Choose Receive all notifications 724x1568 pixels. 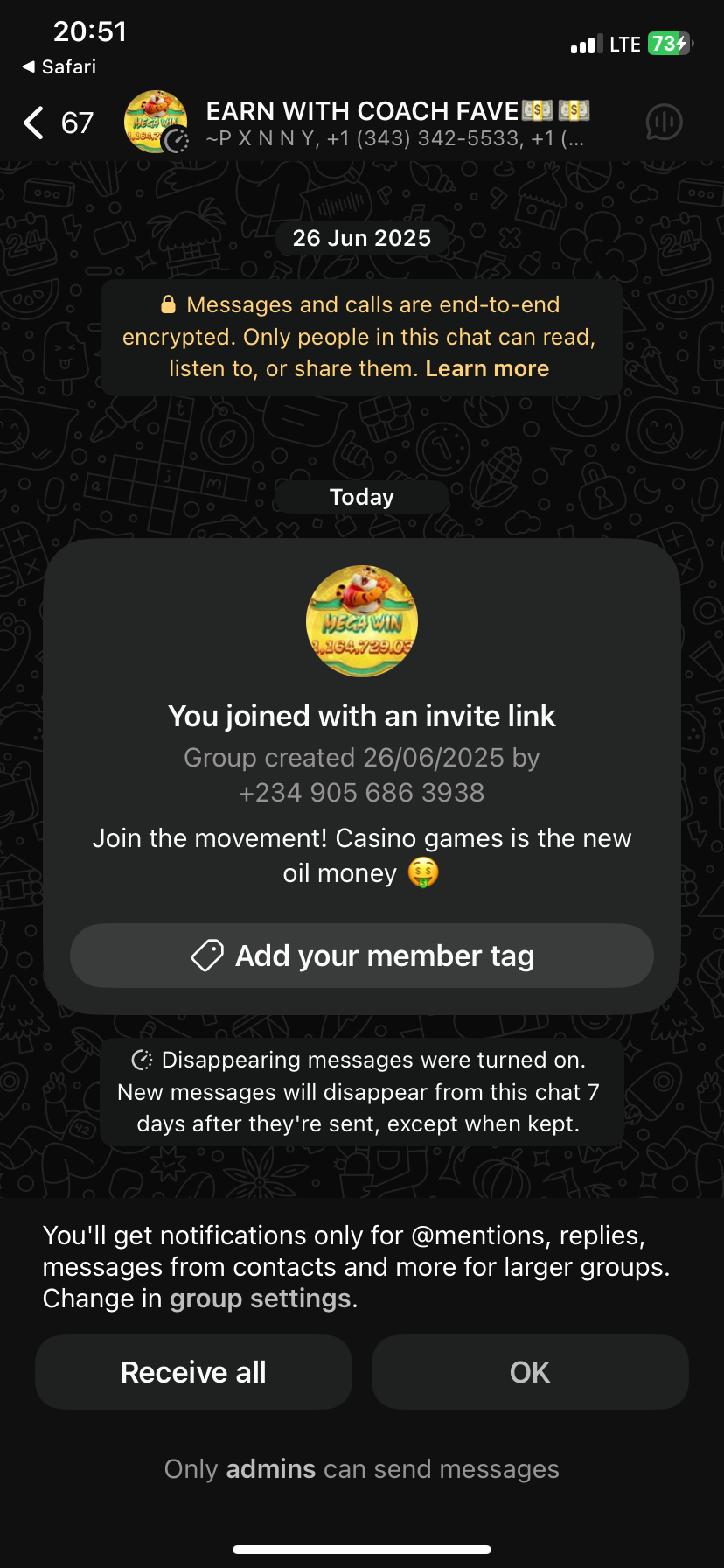point(193,1372)
